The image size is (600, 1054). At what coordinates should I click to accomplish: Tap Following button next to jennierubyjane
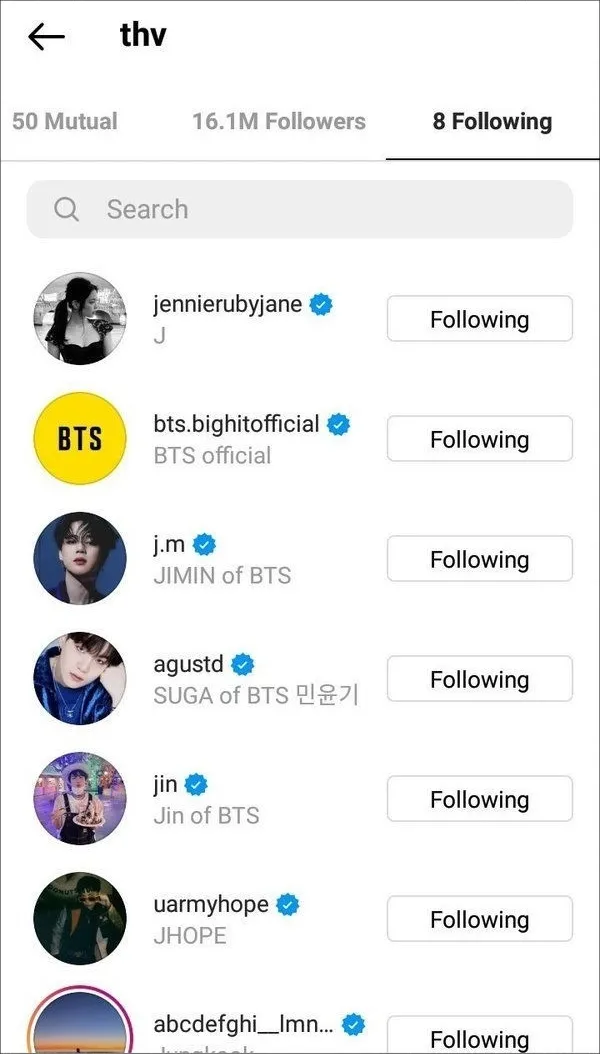click(480, 319)
